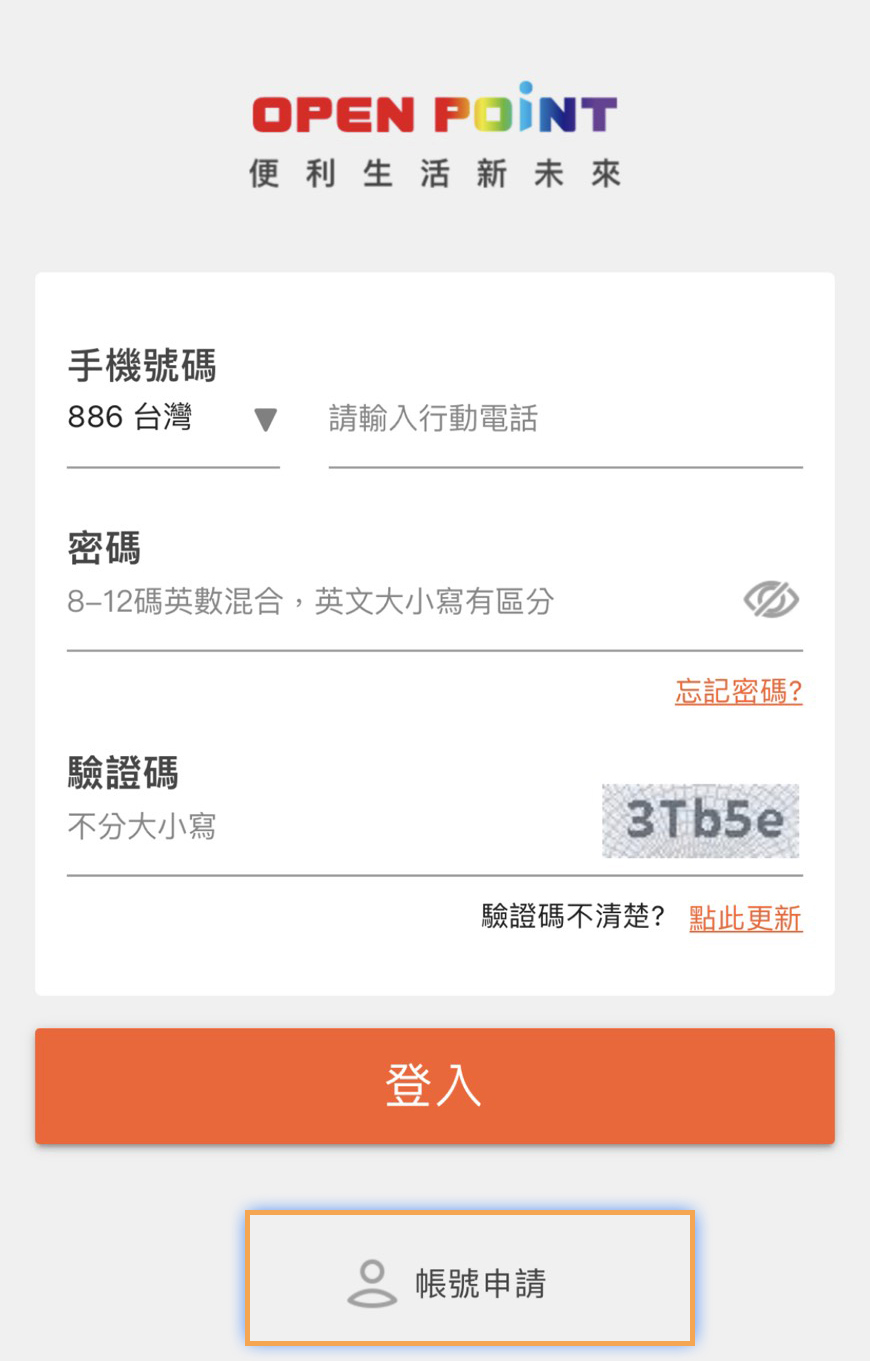Toggle password visibility with the eye icon
Screen dimensions: 870x1361
coord(770,598)
